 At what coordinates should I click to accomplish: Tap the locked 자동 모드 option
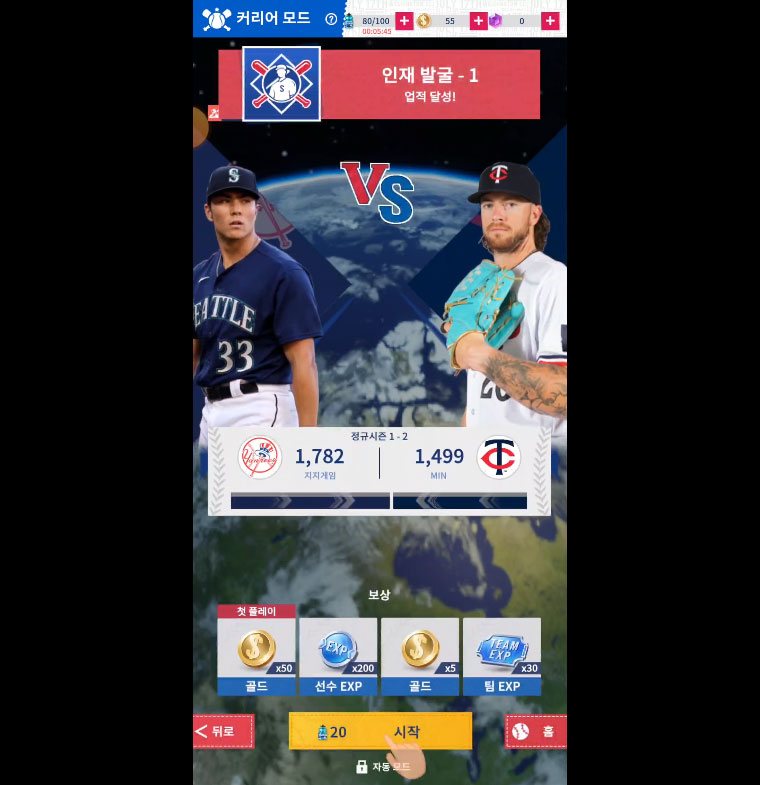coord(383,767)
